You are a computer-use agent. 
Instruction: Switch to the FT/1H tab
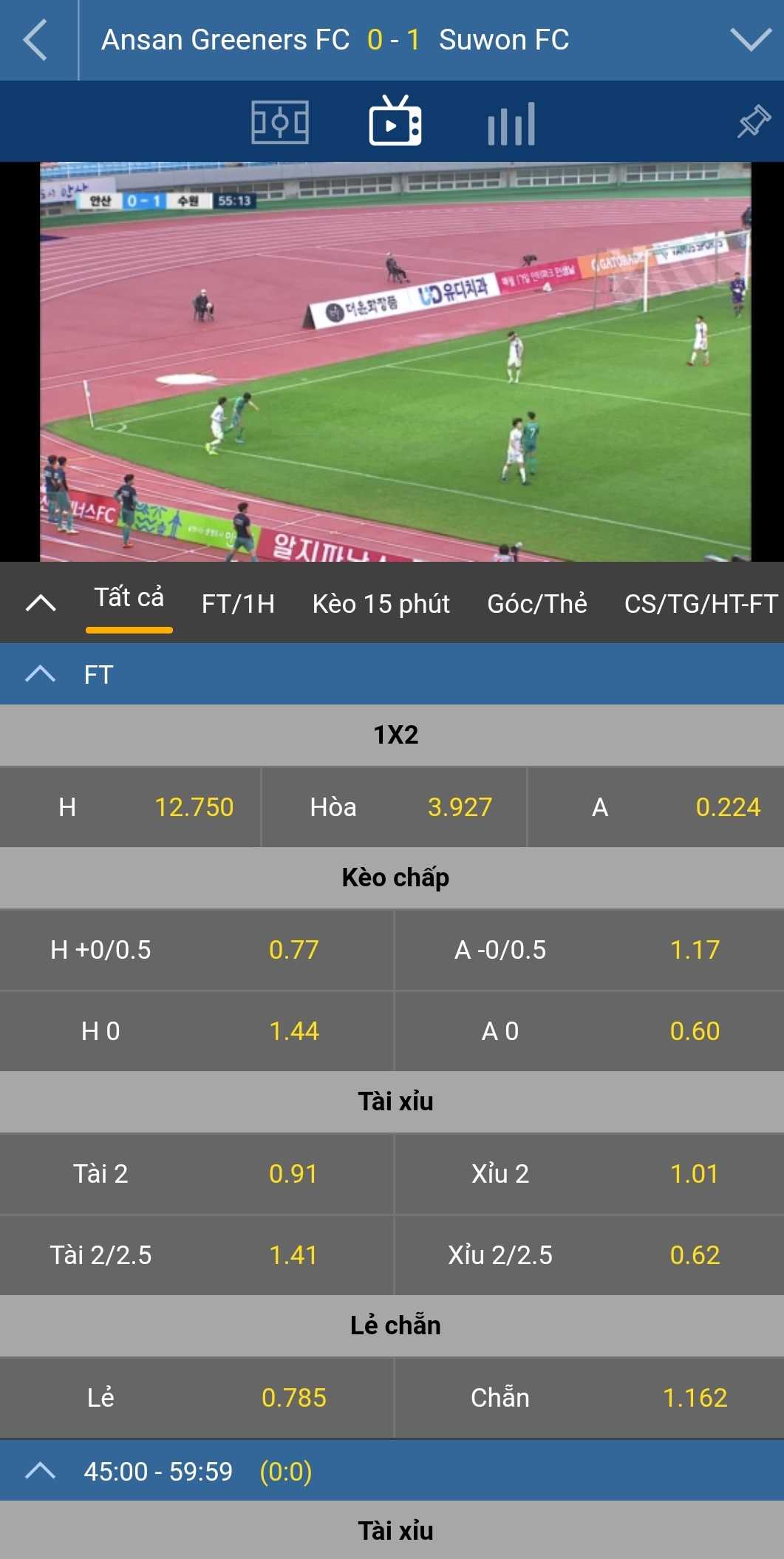click(x=238, y=604)
